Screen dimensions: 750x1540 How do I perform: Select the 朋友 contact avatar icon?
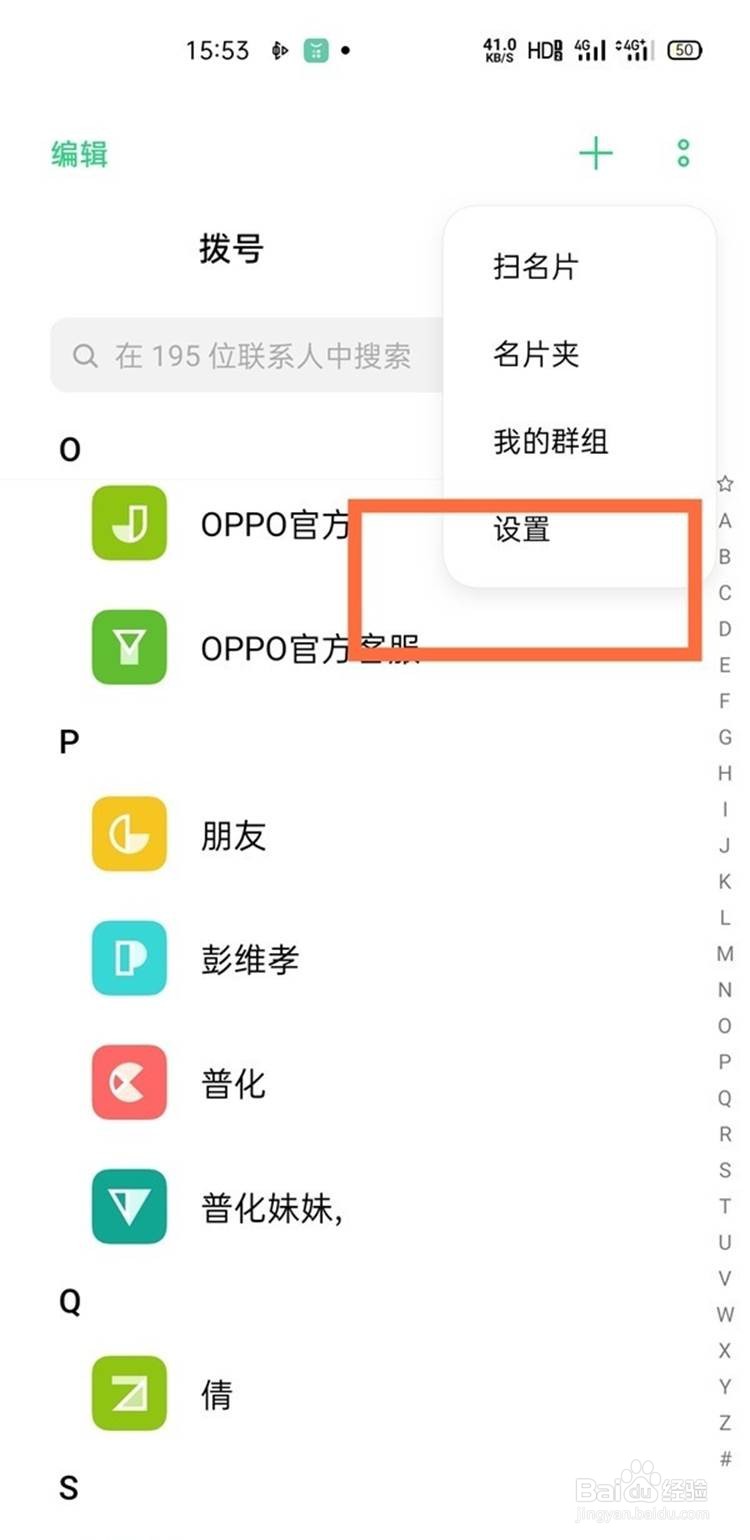(x=129, y=833)
